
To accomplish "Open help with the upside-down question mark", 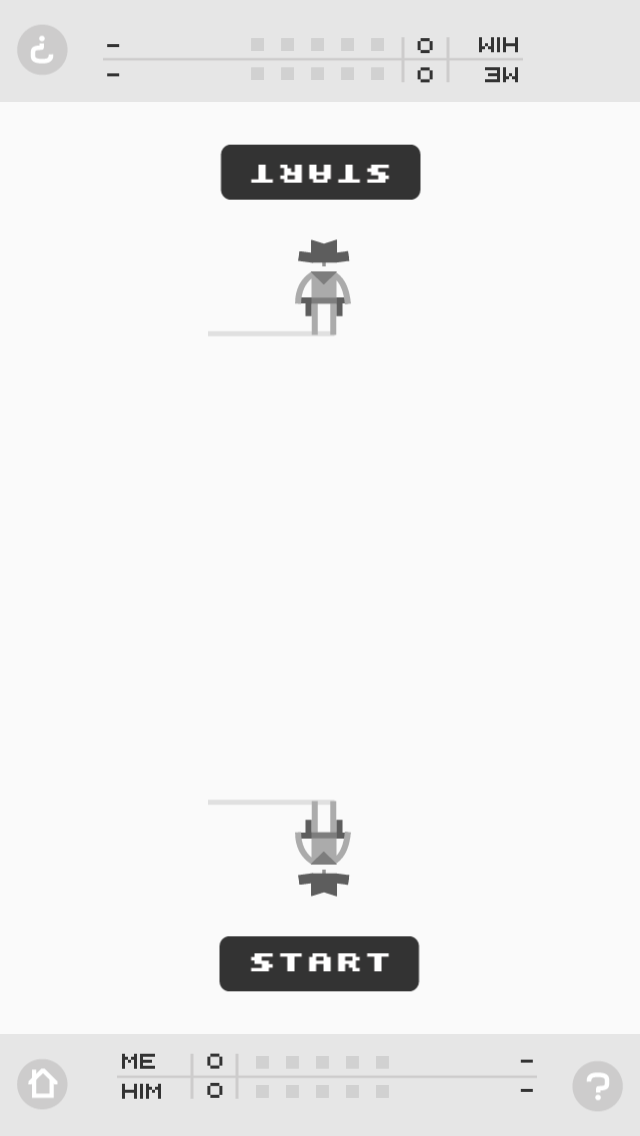I will pyautogui.click(x=42, y=49).
